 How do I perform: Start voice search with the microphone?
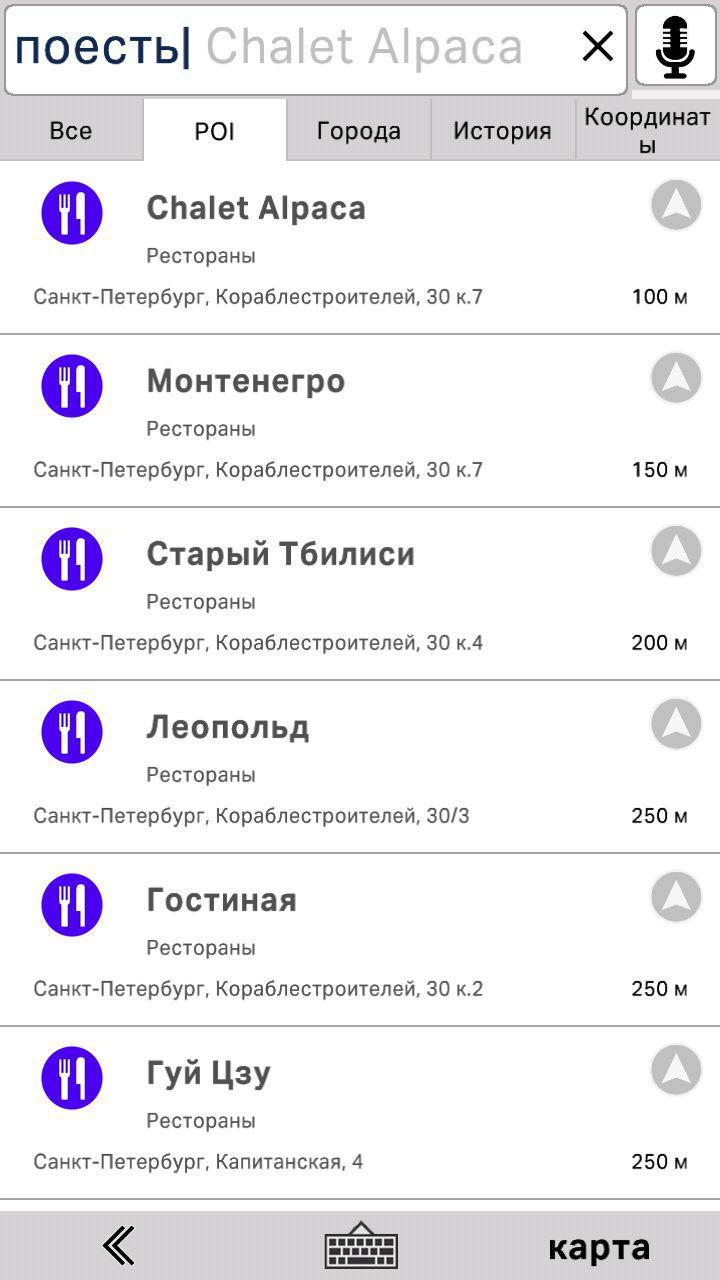click(x=676, y=46)
